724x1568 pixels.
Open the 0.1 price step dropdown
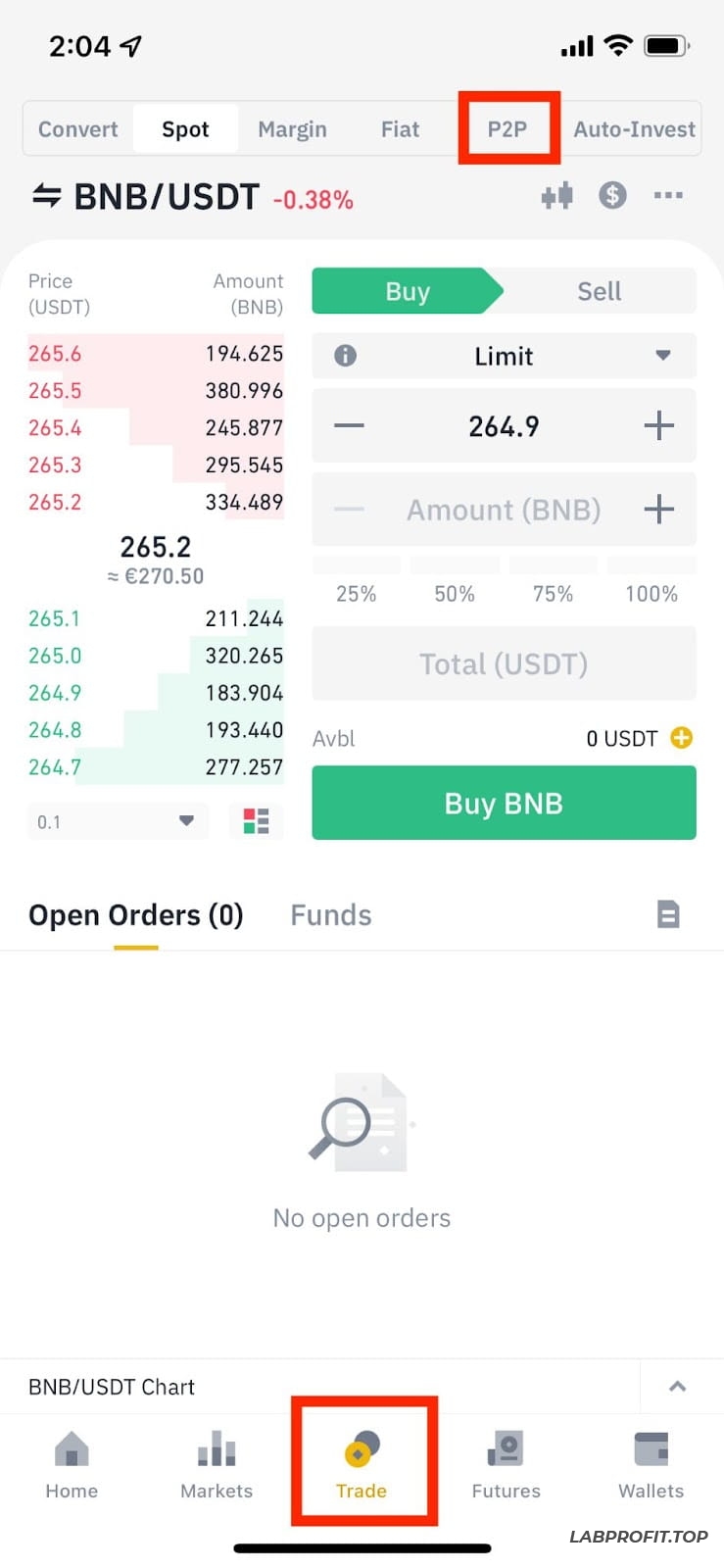click(118, 821)
